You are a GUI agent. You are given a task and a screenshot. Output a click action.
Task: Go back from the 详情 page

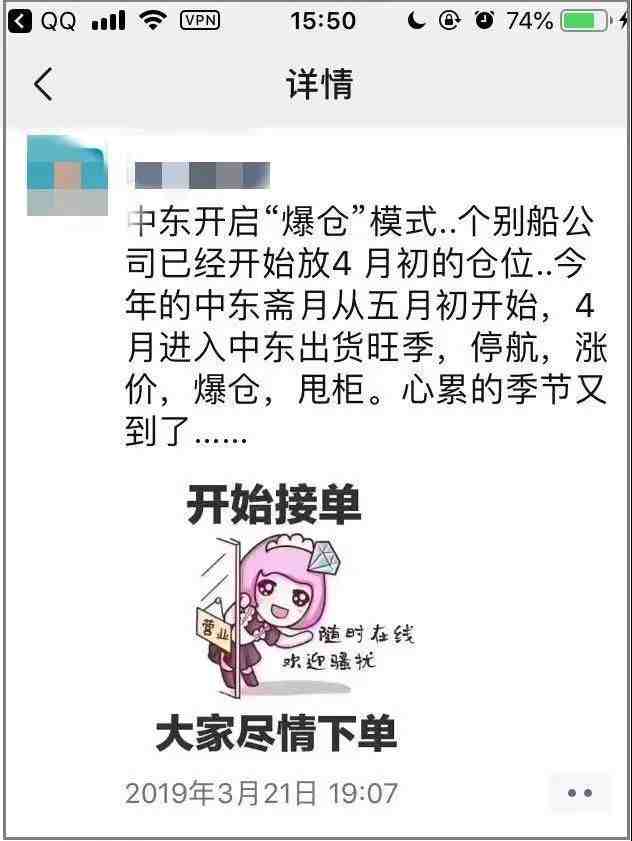coord(42,86)
